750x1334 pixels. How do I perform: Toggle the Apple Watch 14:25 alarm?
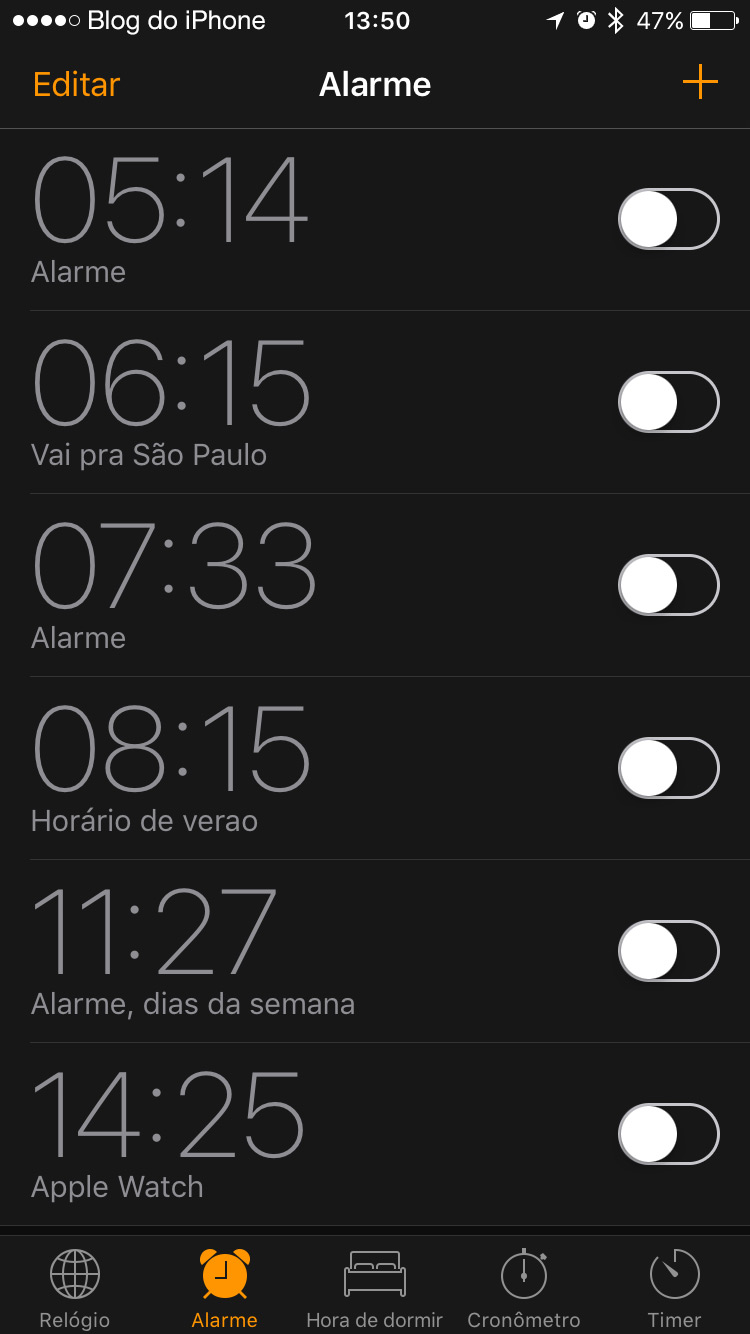tap(669, 1134)
